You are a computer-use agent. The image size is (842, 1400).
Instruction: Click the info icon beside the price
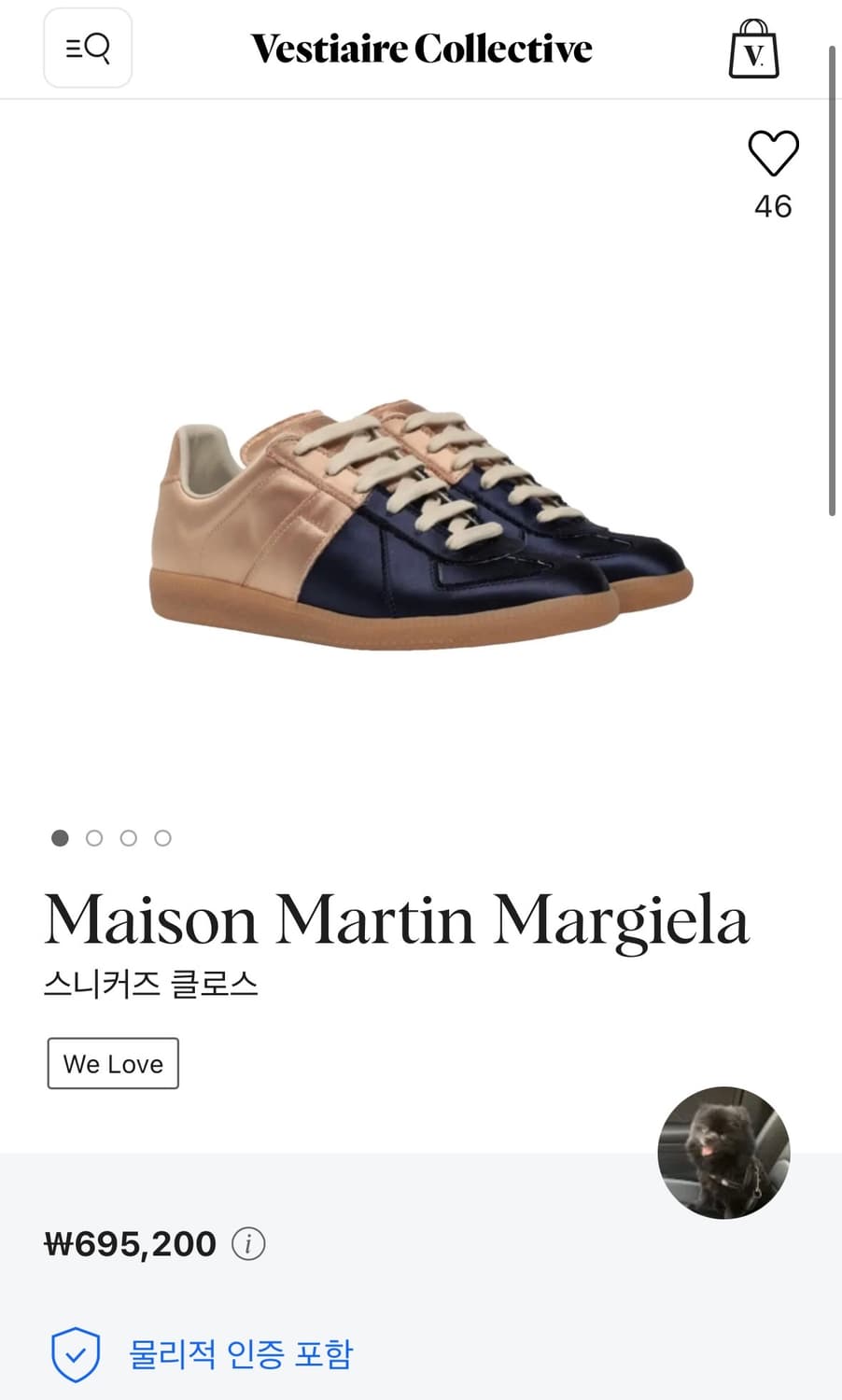click(247, 1244)
